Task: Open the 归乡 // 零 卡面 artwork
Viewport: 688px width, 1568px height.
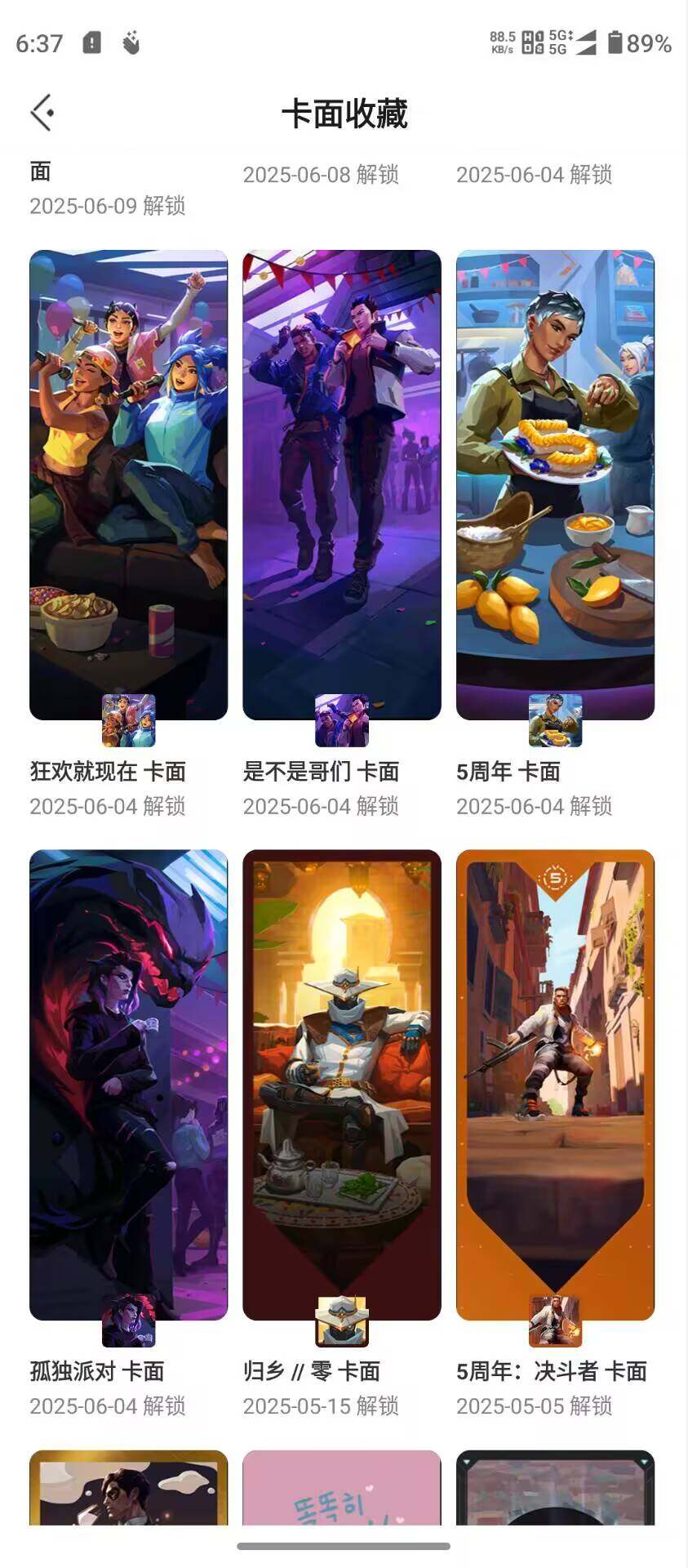Action: click(x=341, y=1086)
